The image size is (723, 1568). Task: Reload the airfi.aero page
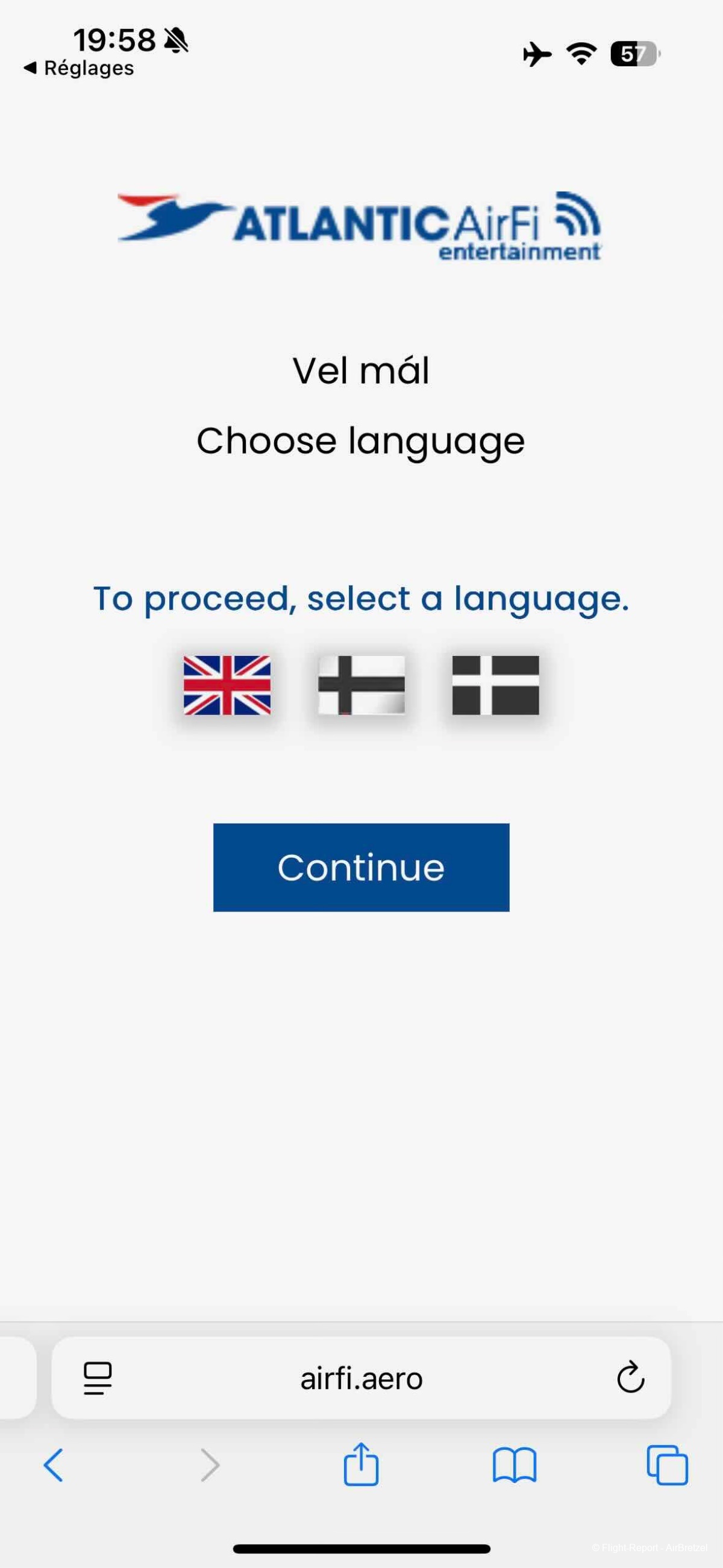630,1378
